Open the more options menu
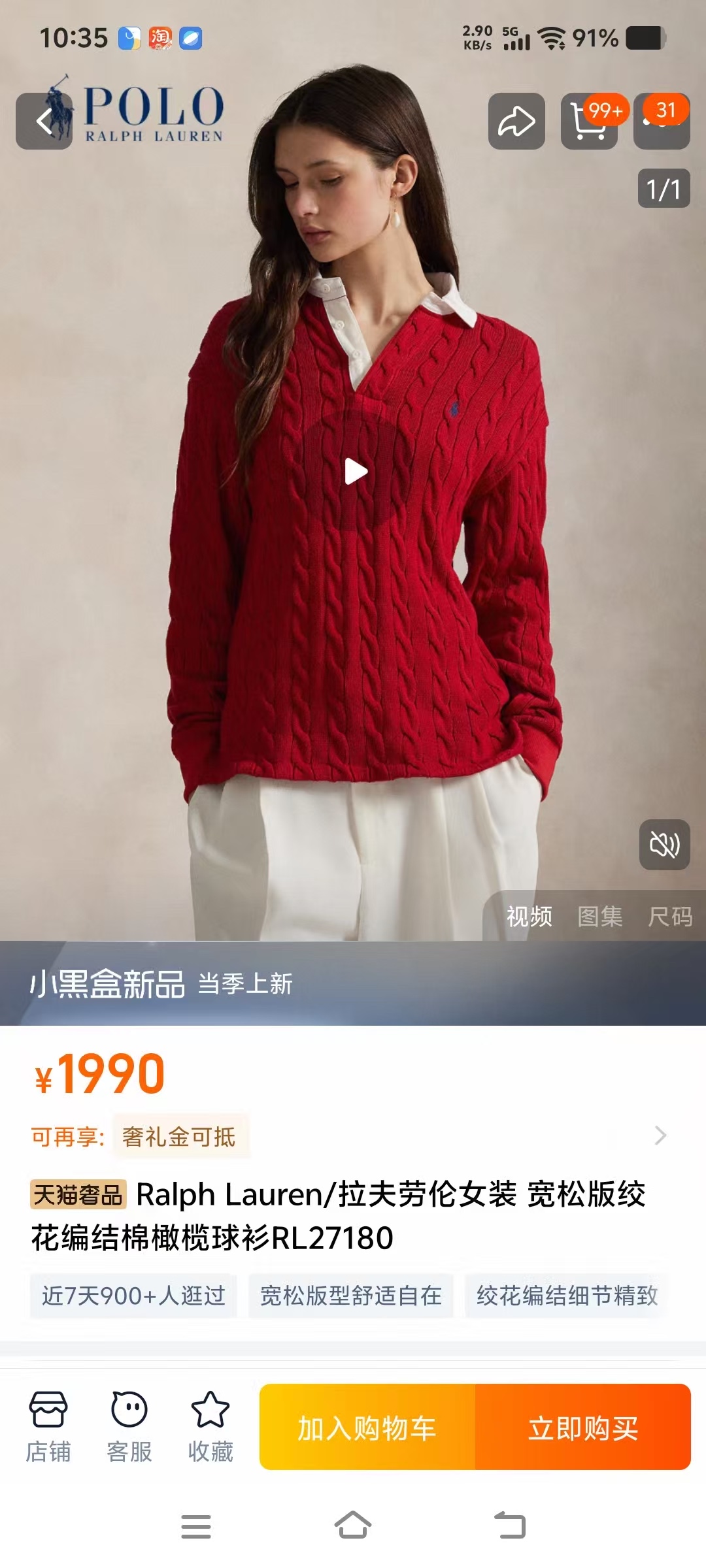The height and width of the screenshot is (1568, 706). coord(662,122)
